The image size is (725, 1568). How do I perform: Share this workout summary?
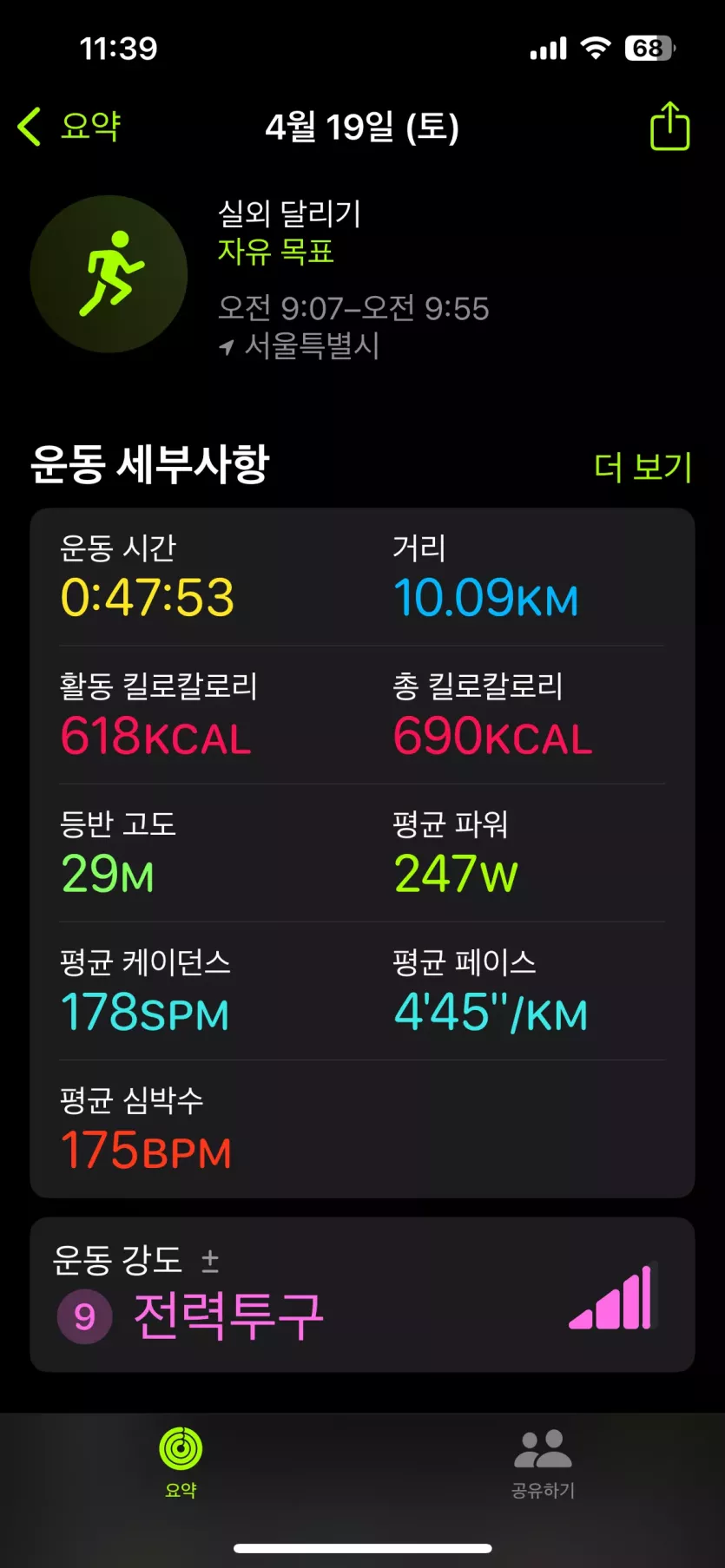click(669, 127)
